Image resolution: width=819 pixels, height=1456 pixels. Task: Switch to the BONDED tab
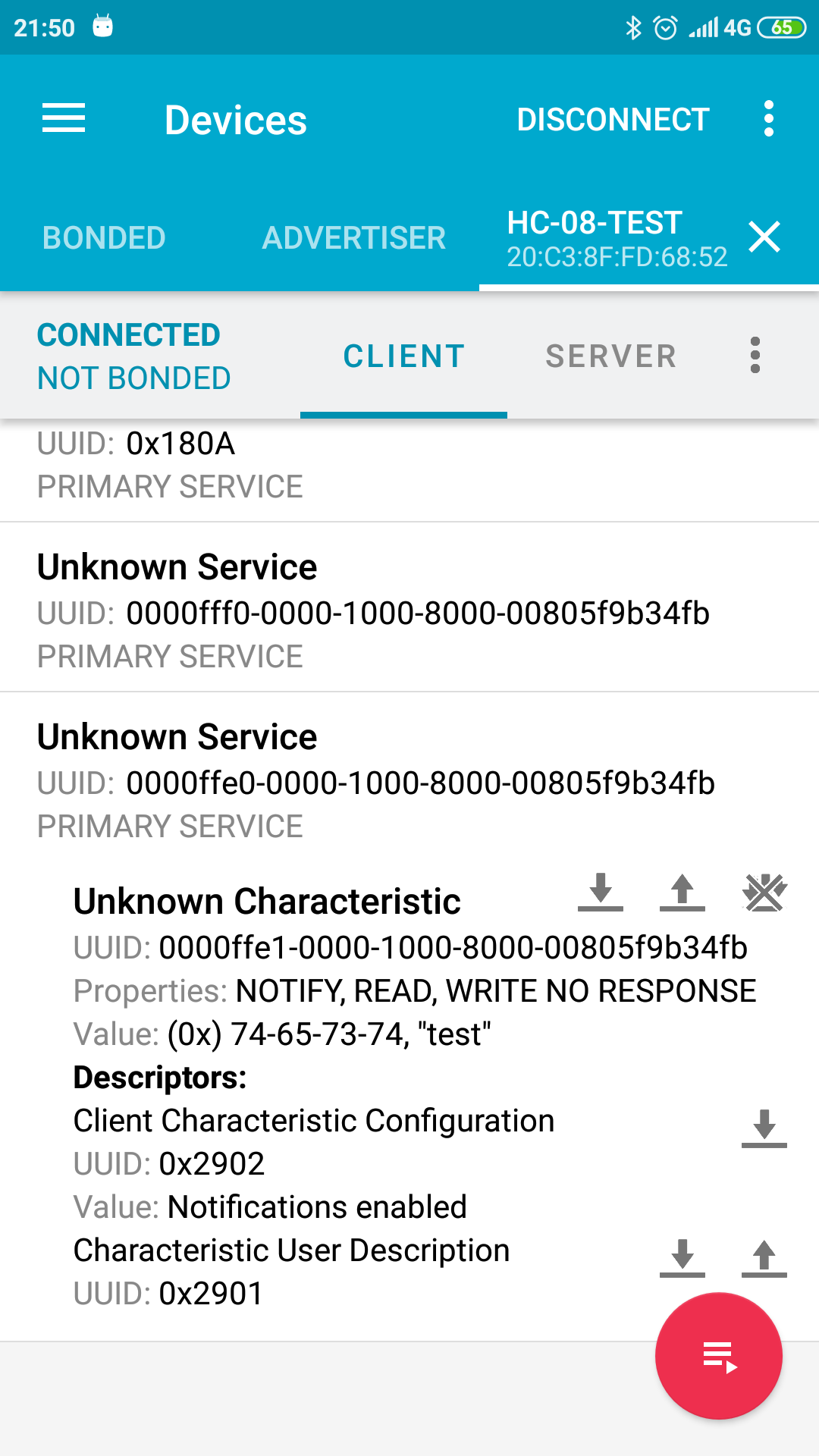click(x=104, y=238)
